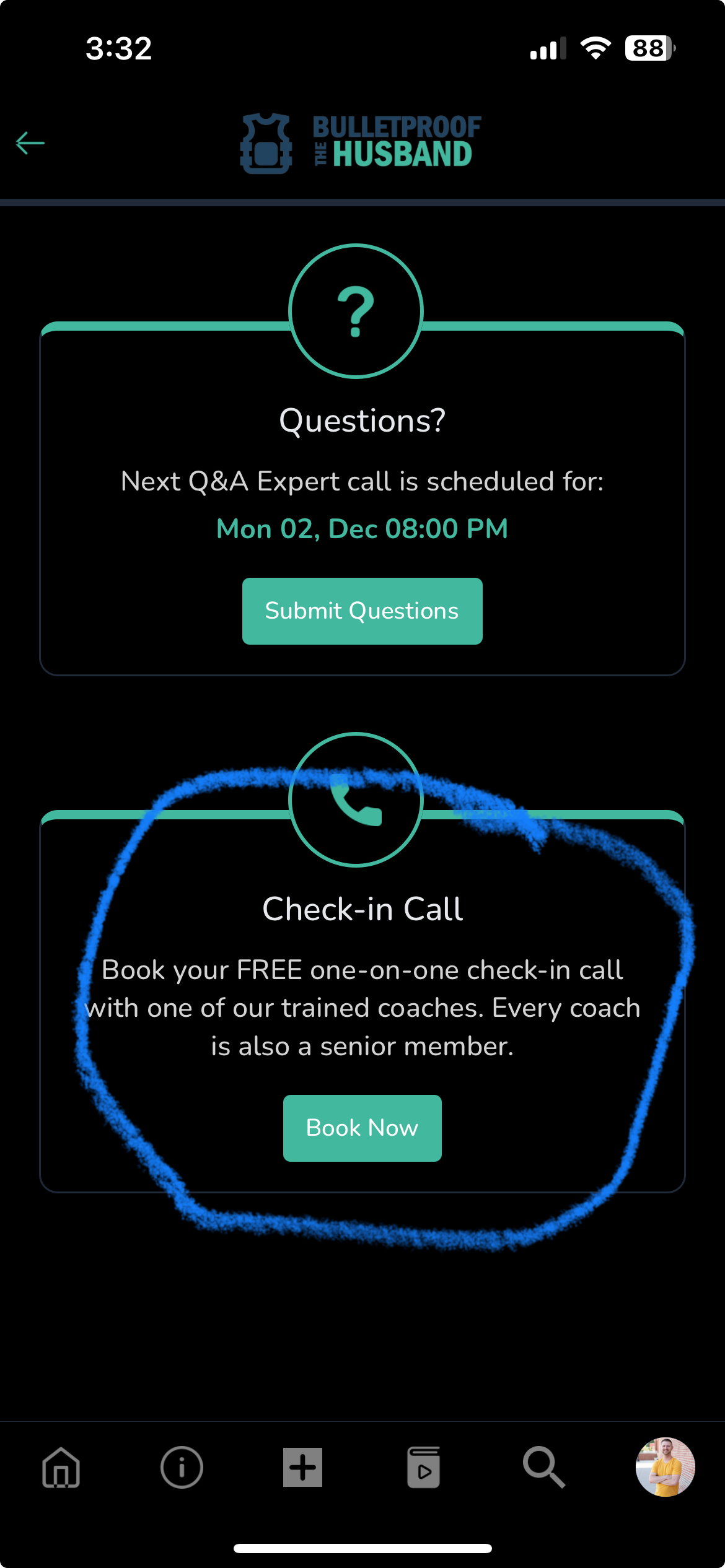
Task: Switch to the Home tab
Action: [x=61, y=1467]
